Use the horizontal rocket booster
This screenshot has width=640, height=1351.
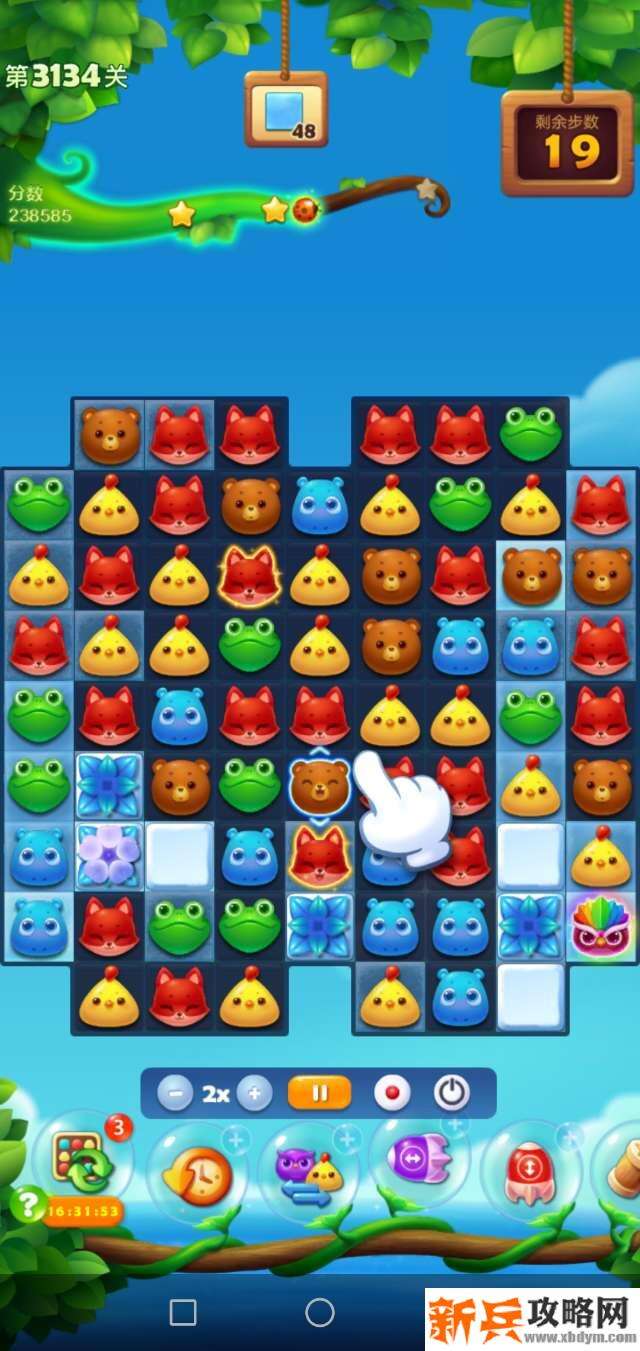(x=420, y=1160)
